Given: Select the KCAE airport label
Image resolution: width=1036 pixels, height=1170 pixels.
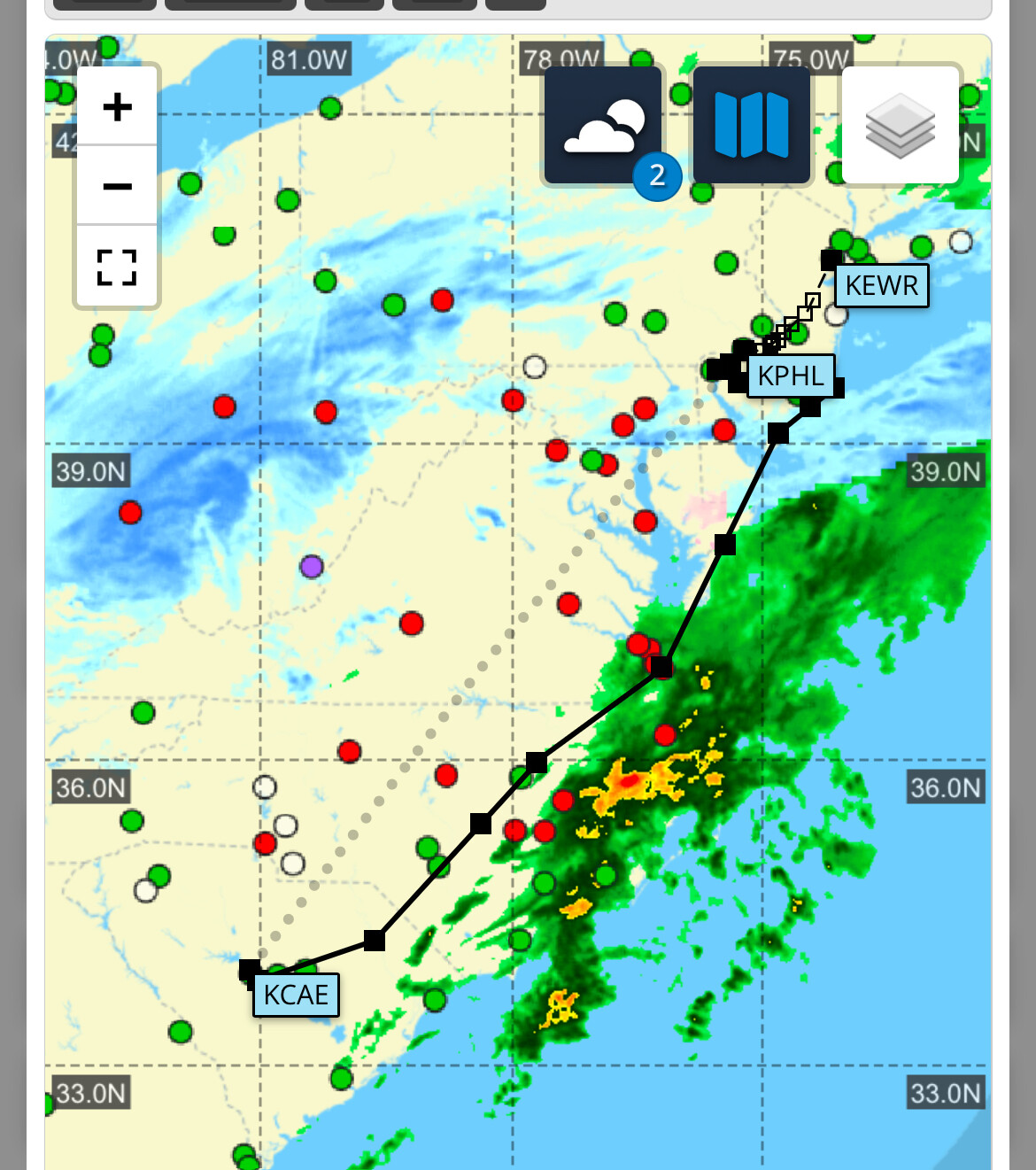Looking at the screenshot, I should (x=296, y=995).
